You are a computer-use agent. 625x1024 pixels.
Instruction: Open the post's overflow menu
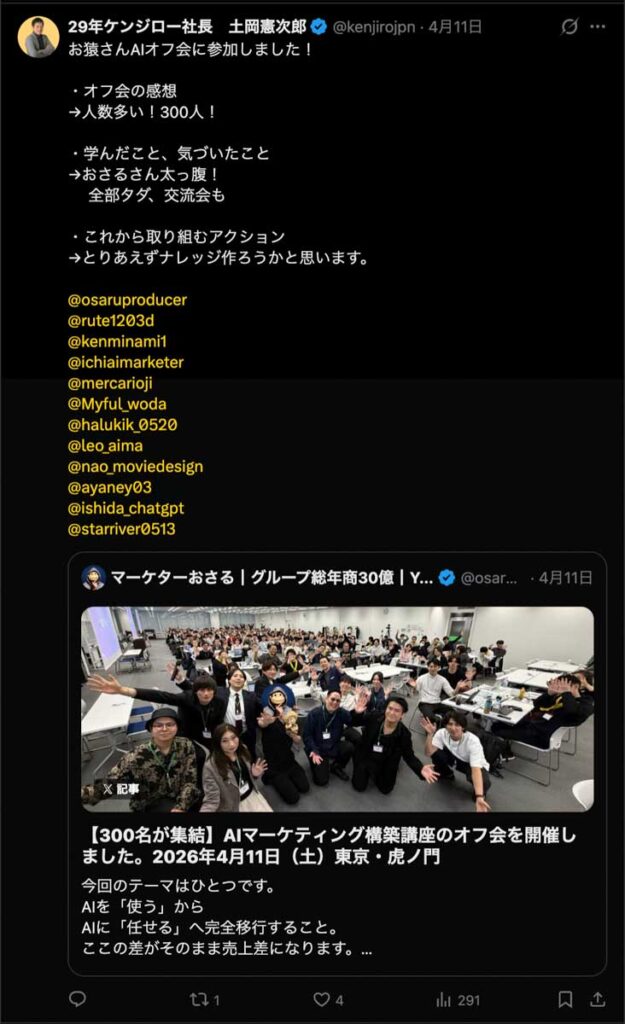[598, 27]
